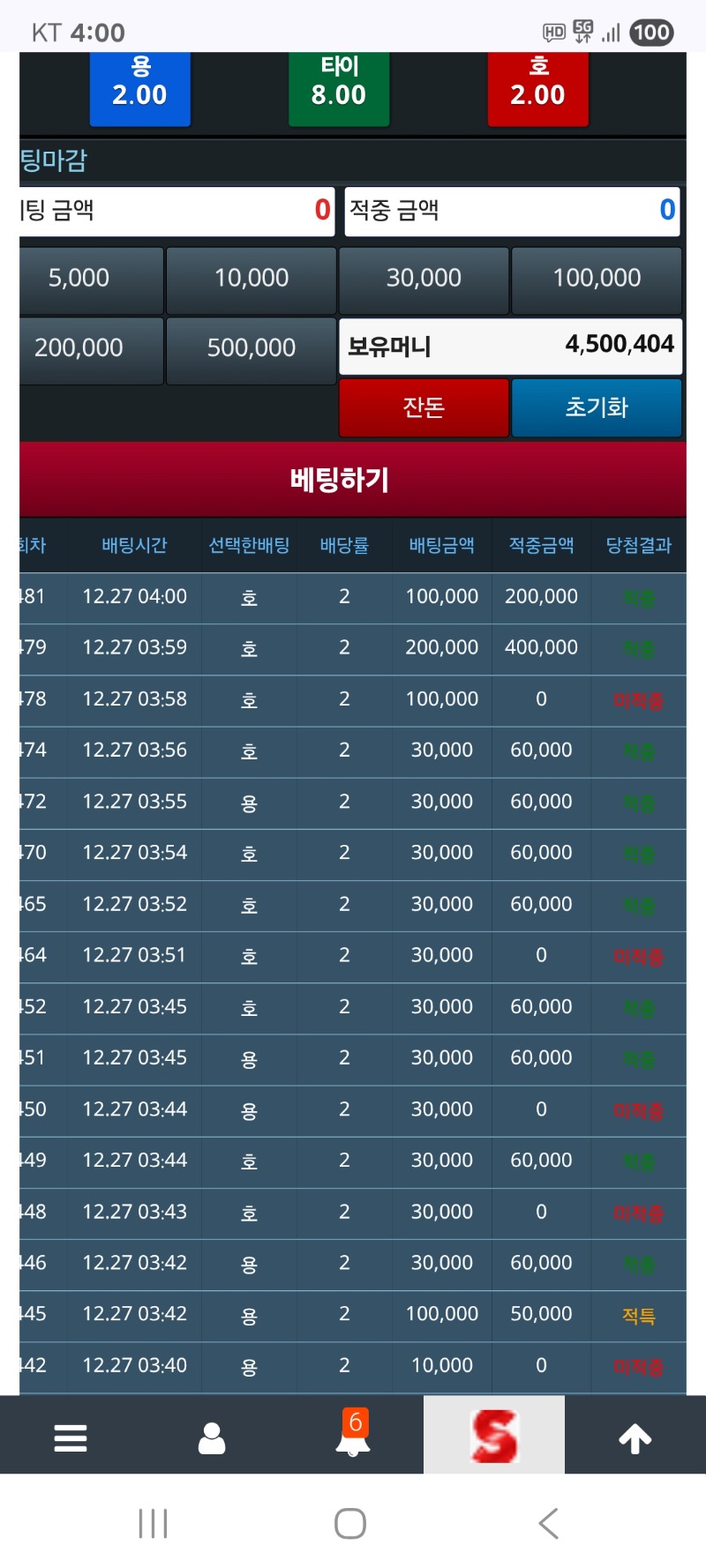Add 10,000 to the bet amount
Viewport: 706px width, 1568px height.
252,279
